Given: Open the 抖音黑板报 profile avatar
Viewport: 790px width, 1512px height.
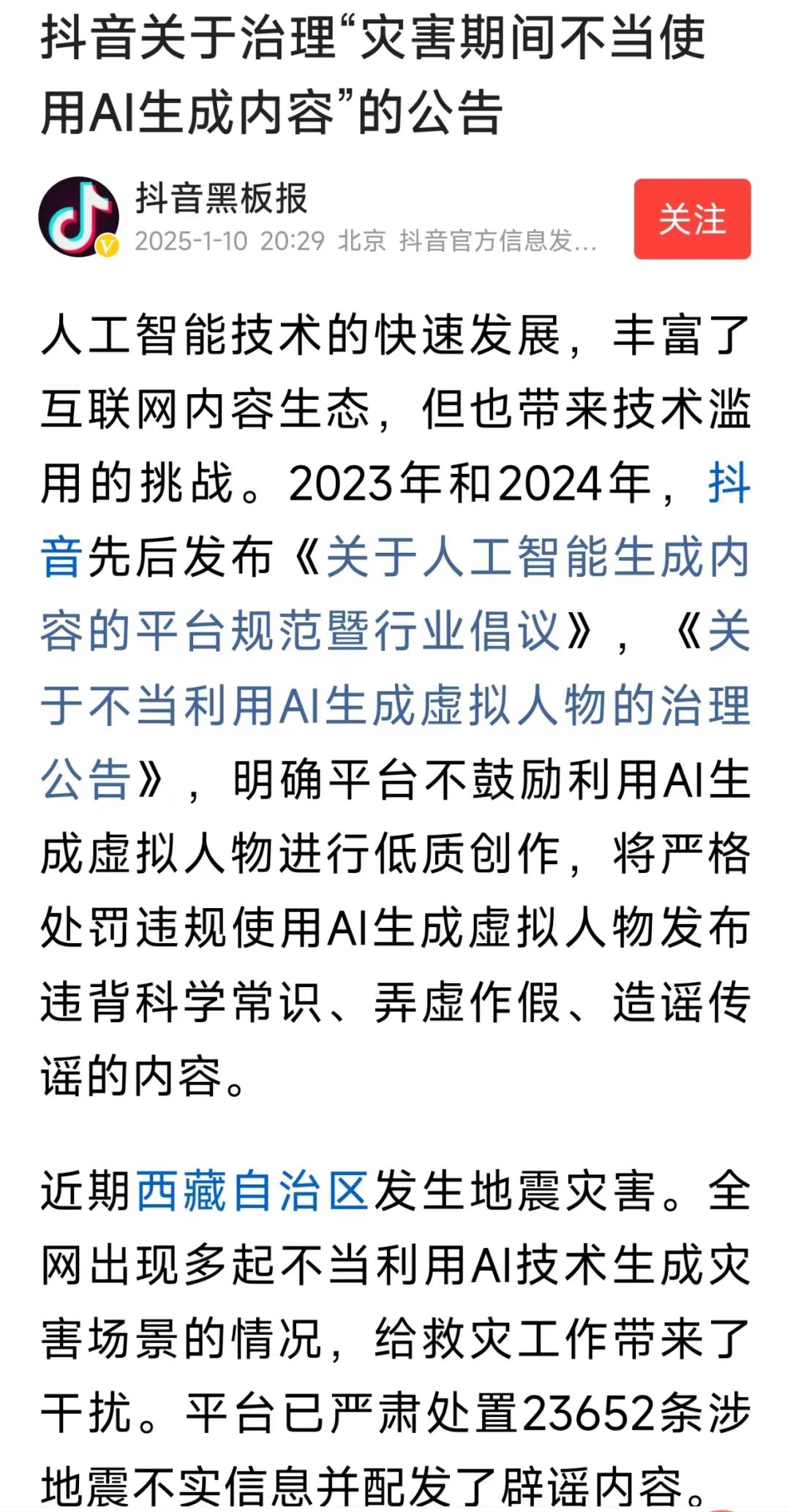Looking at the screenshot, I should point(78,217).
